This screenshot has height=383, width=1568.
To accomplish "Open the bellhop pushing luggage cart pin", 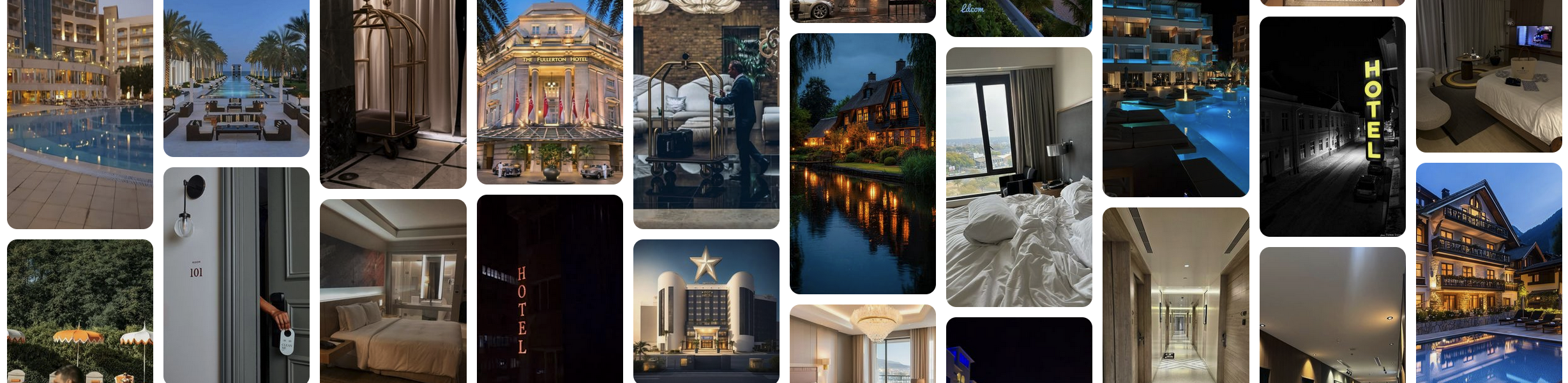I will (706, 114).
